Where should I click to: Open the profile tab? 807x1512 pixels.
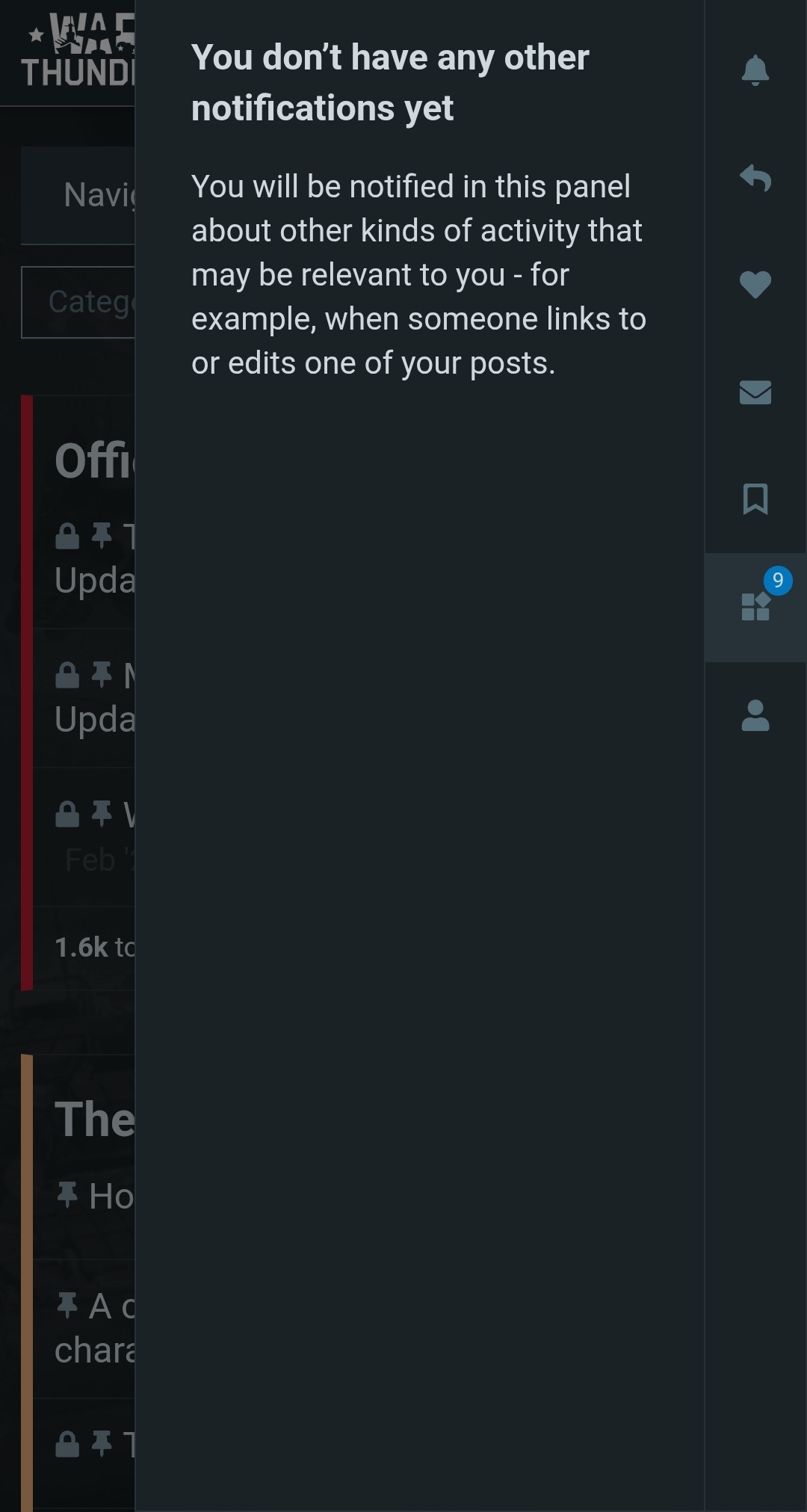(755, 715)
